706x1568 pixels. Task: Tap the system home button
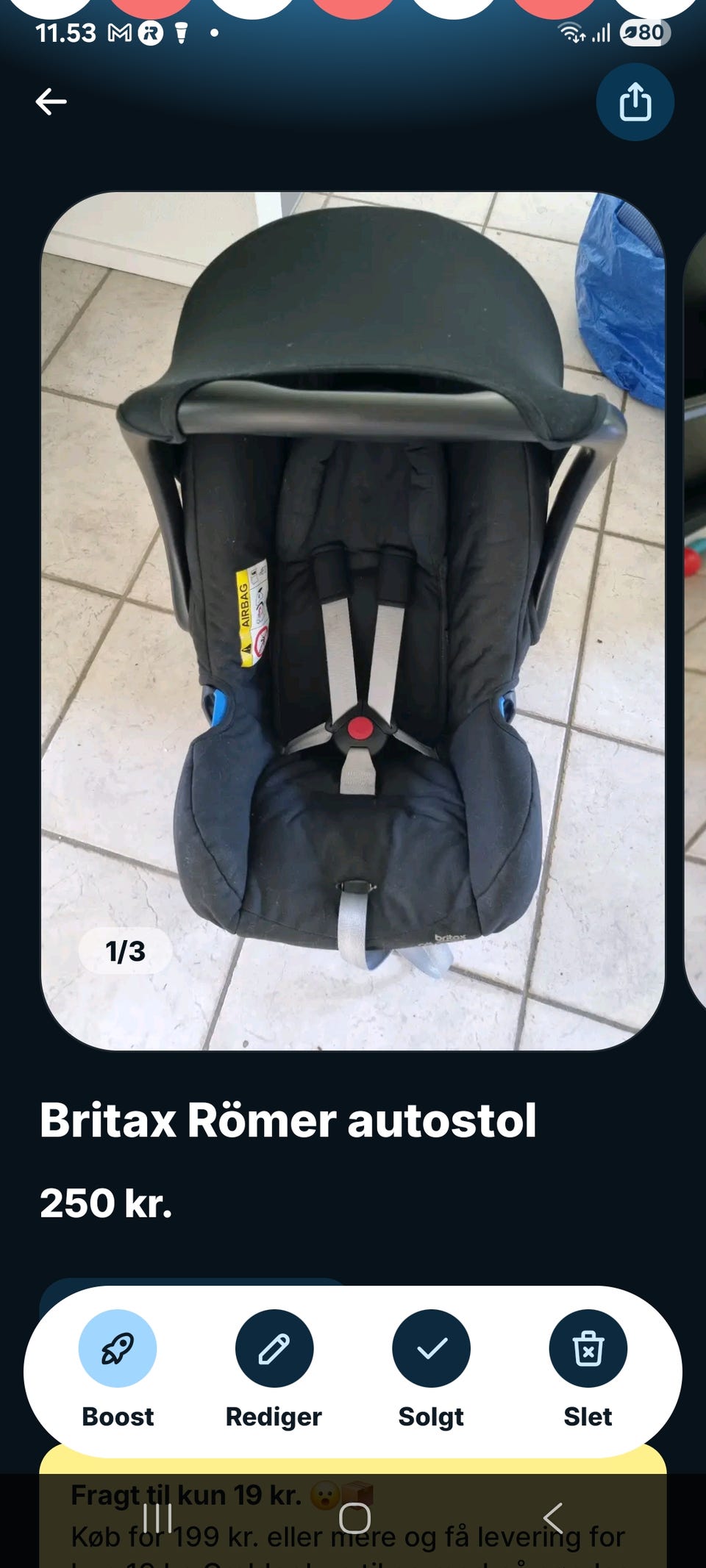354,1518
